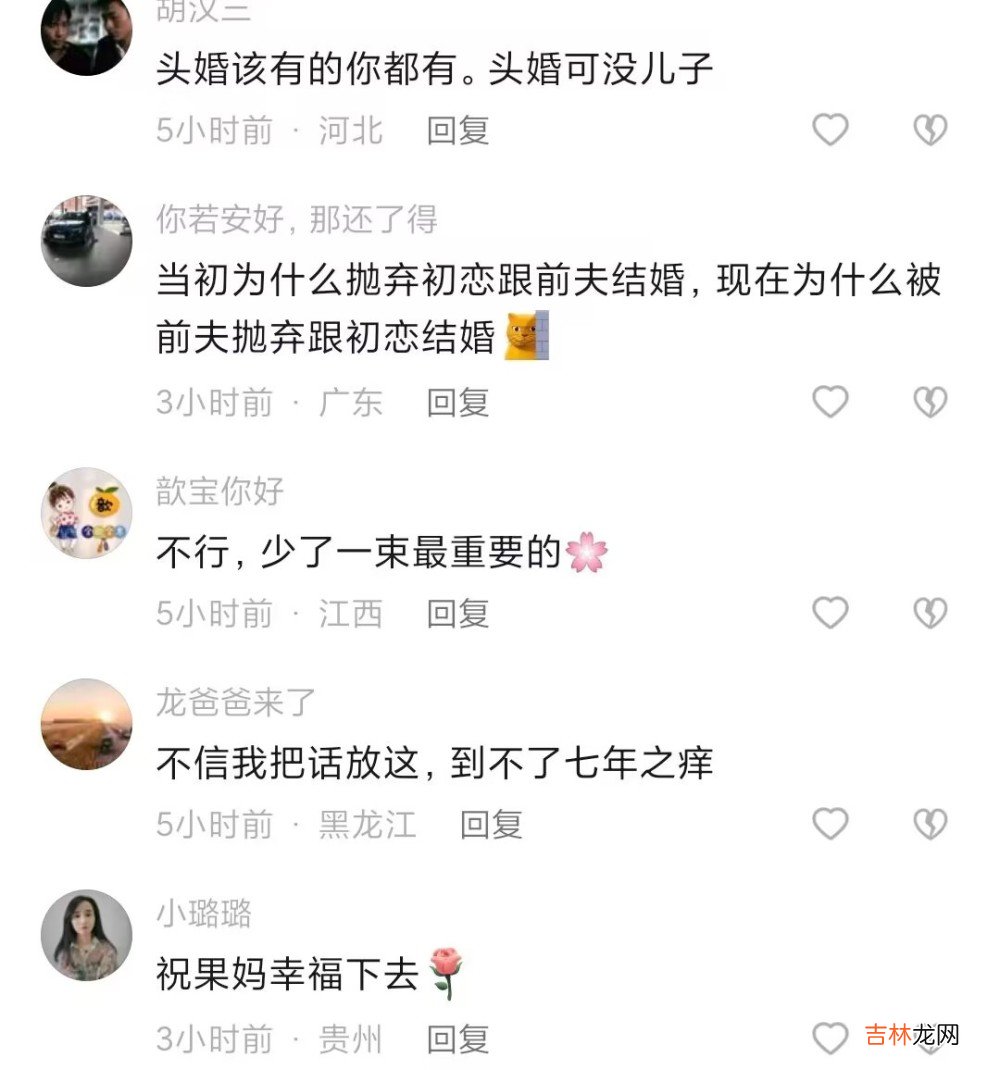
Task: Like 胡汉三's comment about 头婚
Action: pos(830,130)
